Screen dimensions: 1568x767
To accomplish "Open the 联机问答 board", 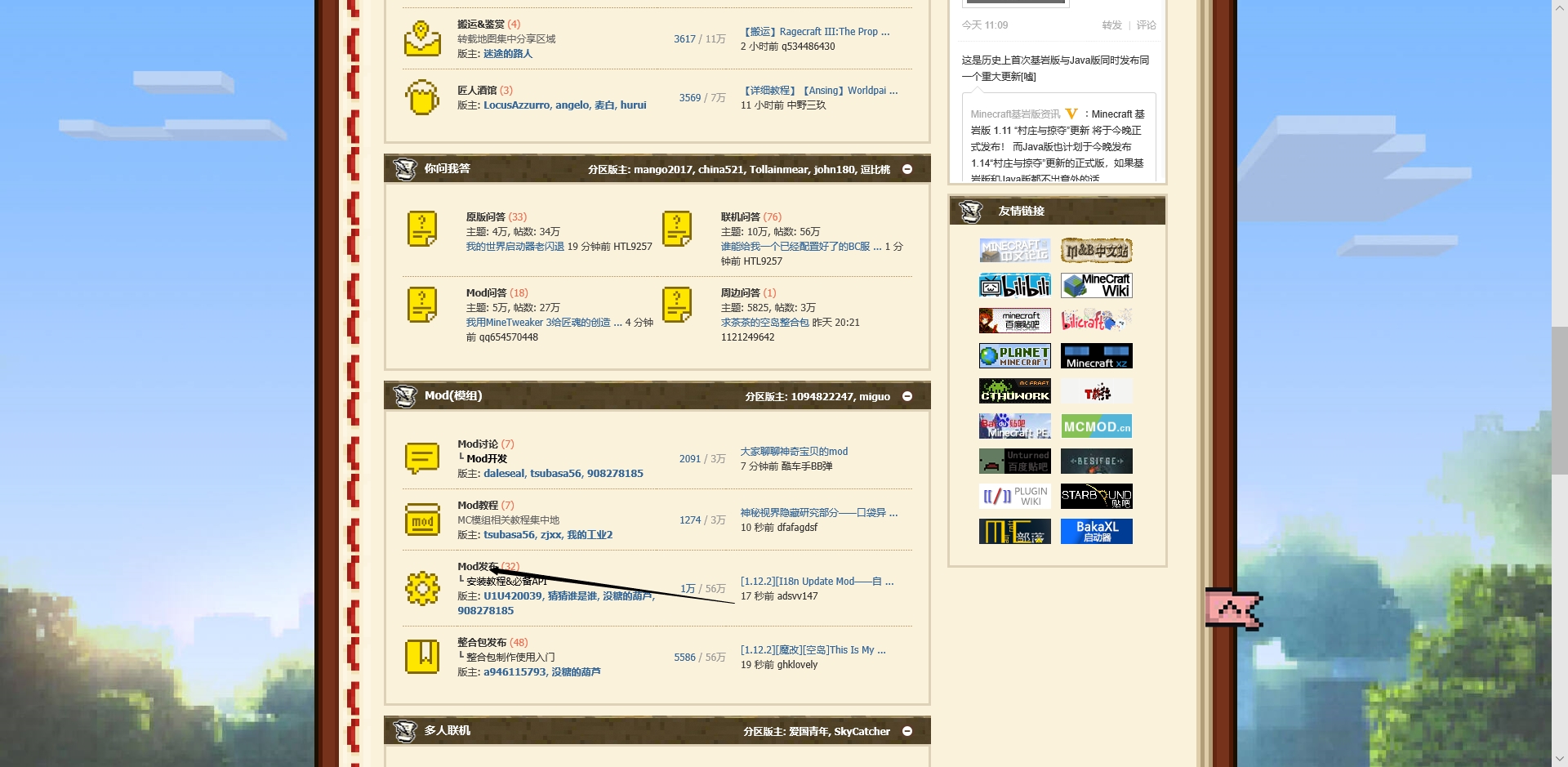I will coord(740,217).
